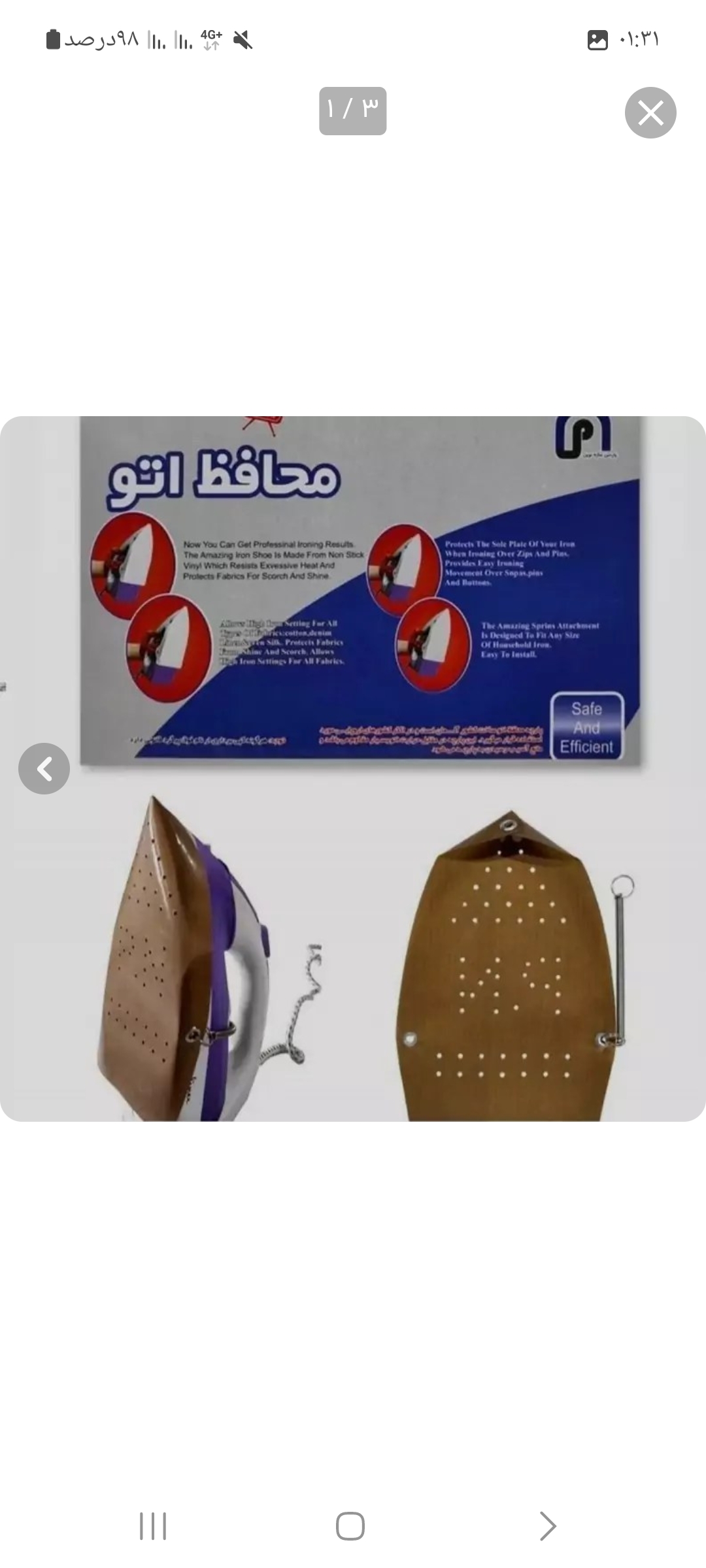Viewport: 706px width, 1568px height.
Task: Close the image viewer
Action: tap(650, 112)
